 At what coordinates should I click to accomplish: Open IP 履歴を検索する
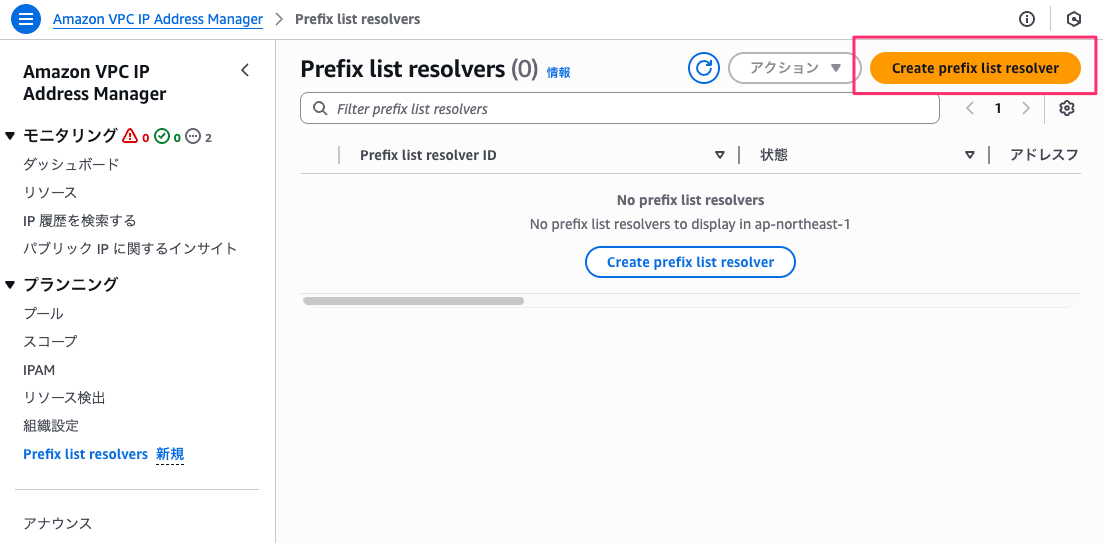click(79, 220)
